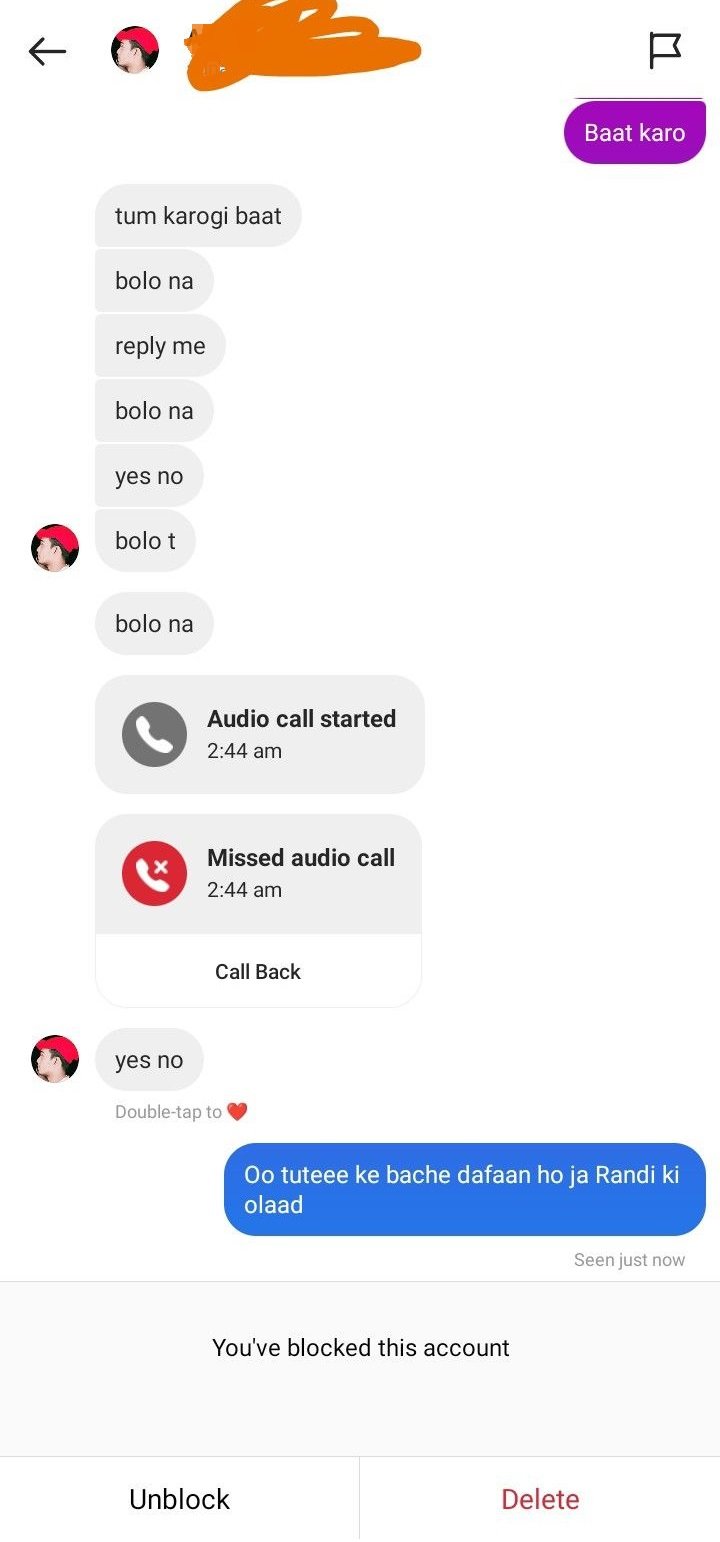Delete this conversation
This screenshot has width=720, height=1542.
tap(540, 1499)
